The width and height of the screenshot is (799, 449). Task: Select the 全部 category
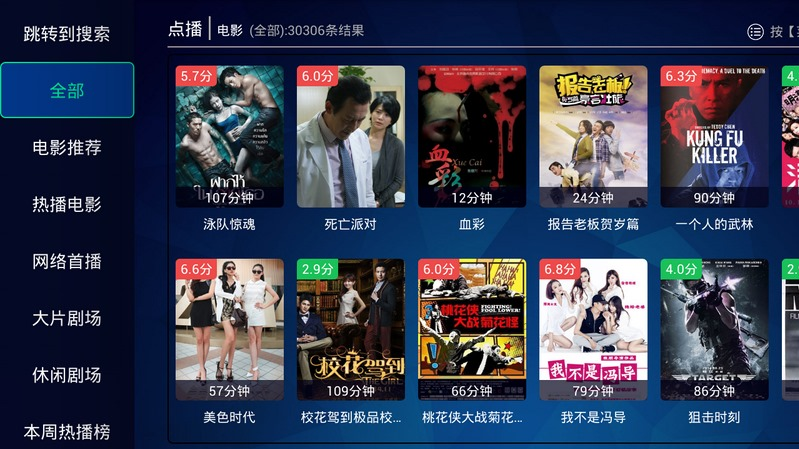[67, 90]
